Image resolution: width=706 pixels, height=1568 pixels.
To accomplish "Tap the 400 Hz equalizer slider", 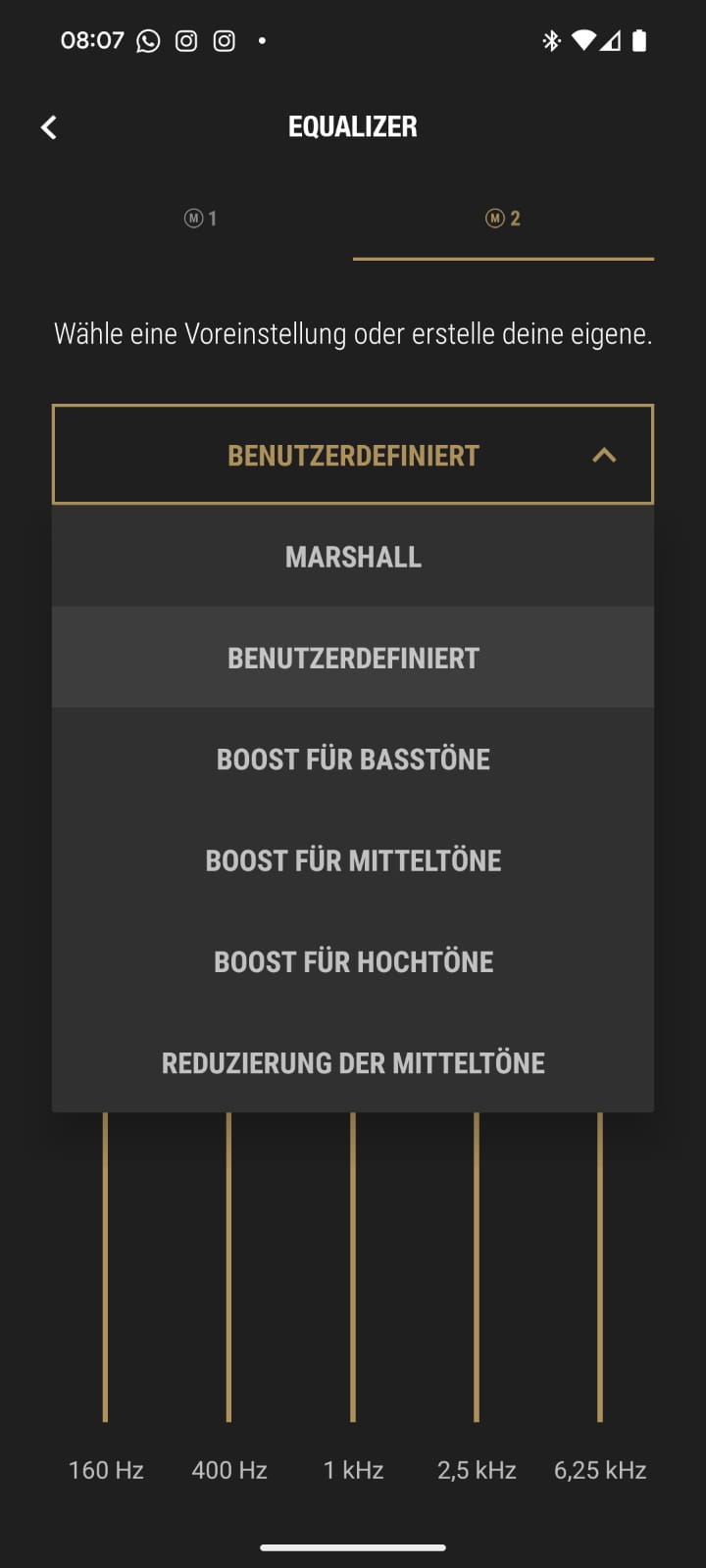I will [228, 1267].
